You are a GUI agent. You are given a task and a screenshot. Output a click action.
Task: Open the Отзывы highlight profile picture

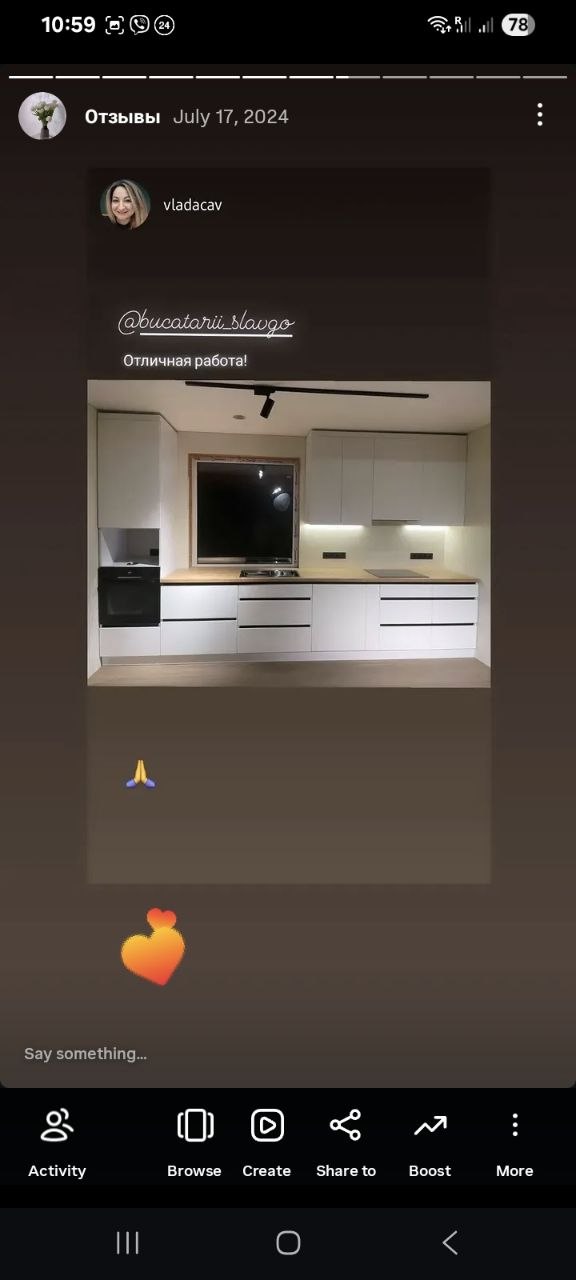tap(42, 116)
